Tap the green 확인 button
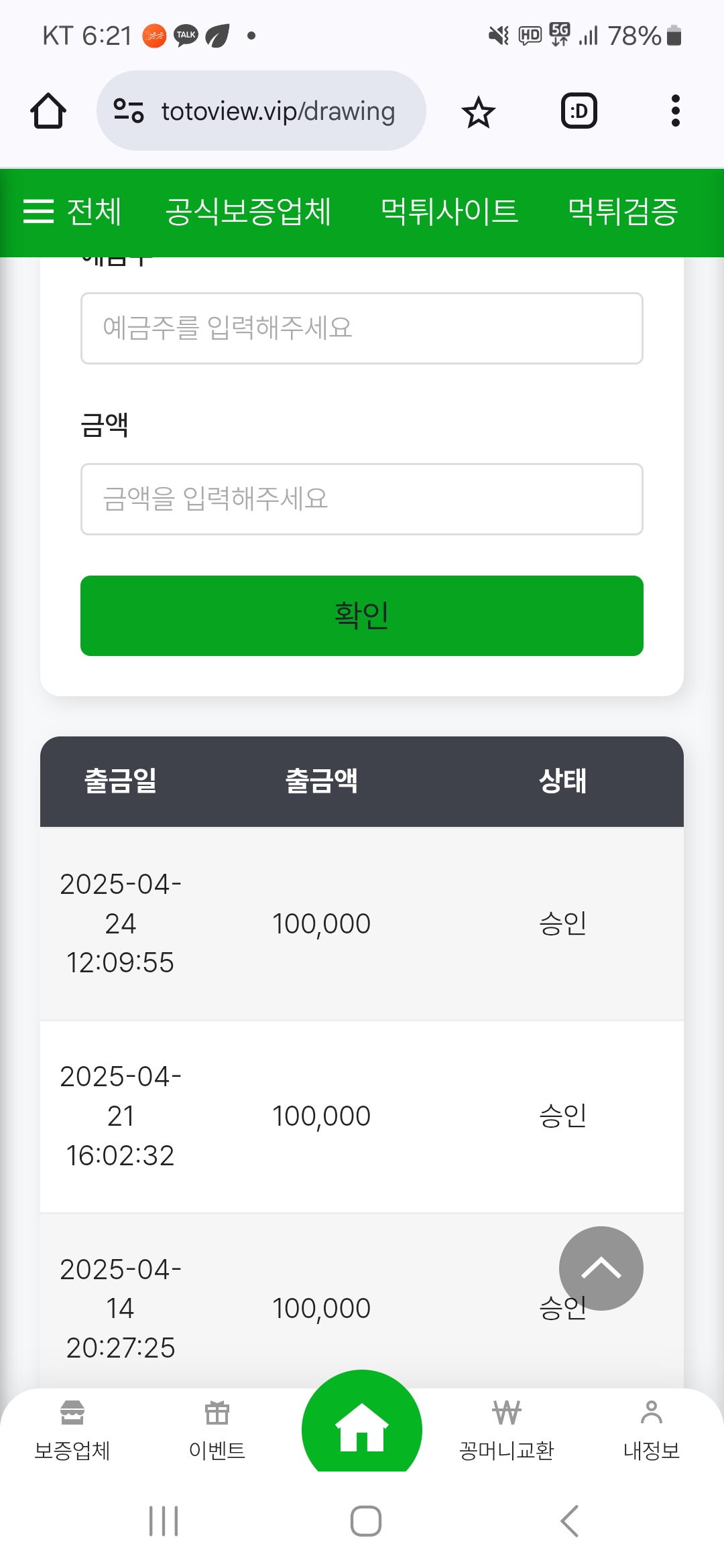Image resolution: width=724 pixels, height=1568 pixels. point(362,615)
